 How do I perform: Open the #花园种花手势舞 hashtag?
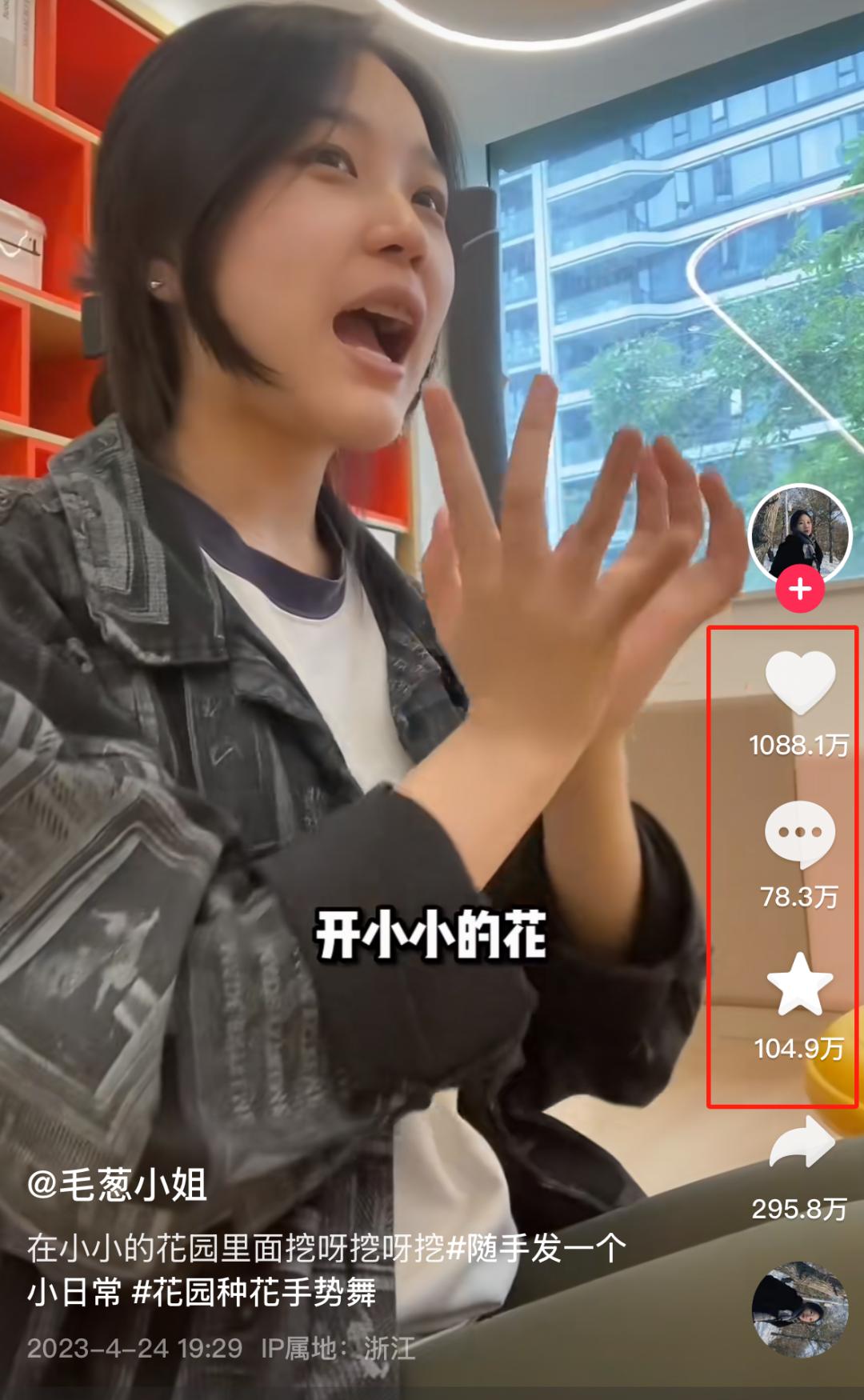click(254, 1293)
